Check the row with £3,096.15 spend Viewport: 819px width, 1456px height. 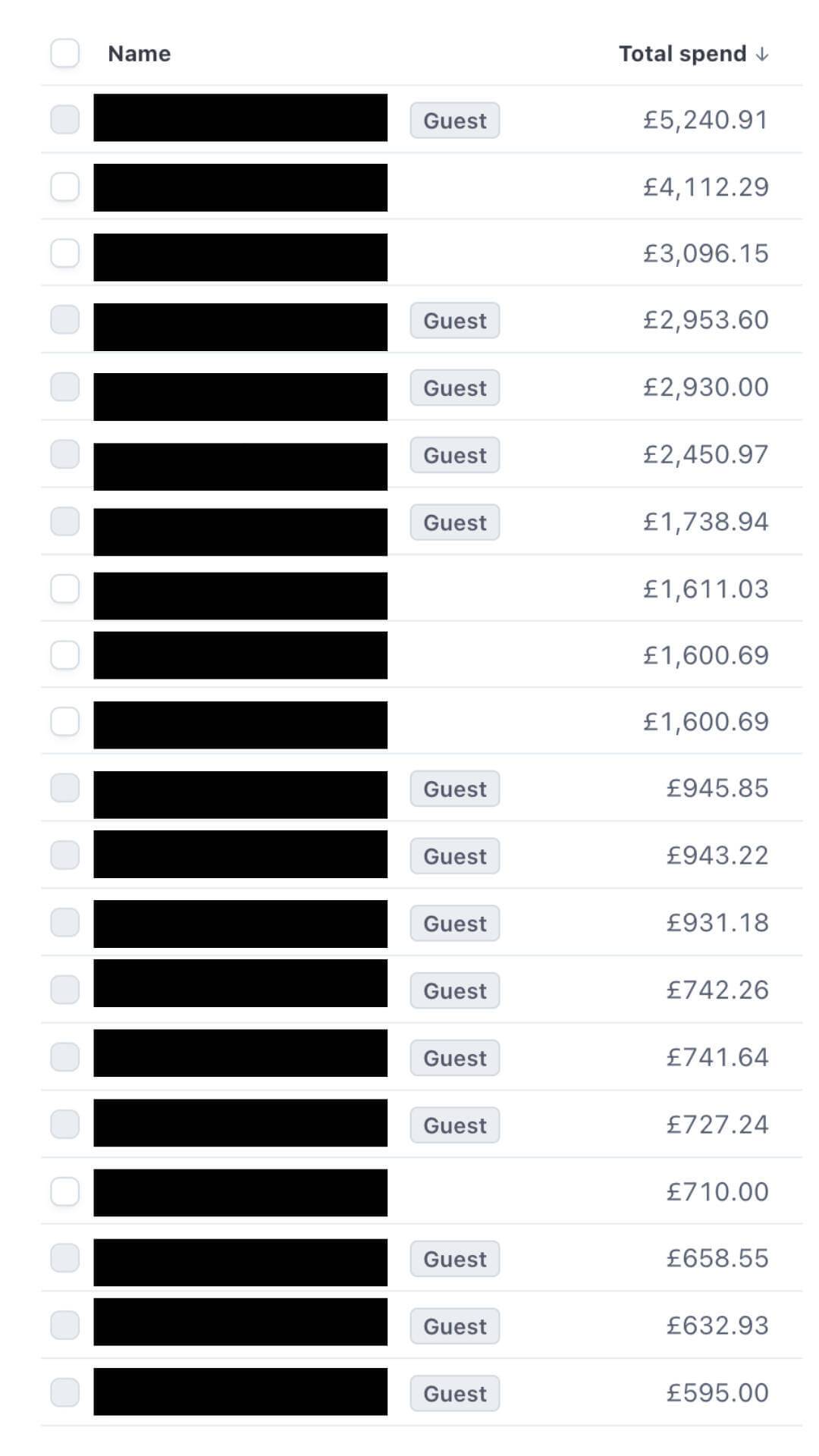[64, 253]
